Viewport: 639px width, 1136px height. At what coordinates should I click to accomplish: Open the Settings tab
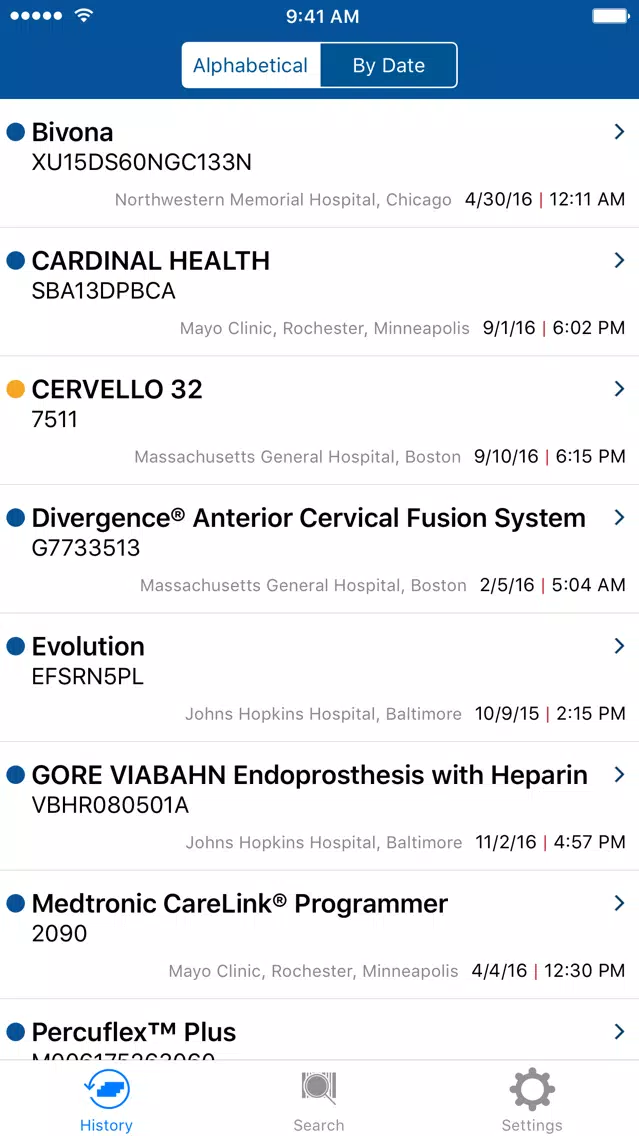[x=532, y=1100]
